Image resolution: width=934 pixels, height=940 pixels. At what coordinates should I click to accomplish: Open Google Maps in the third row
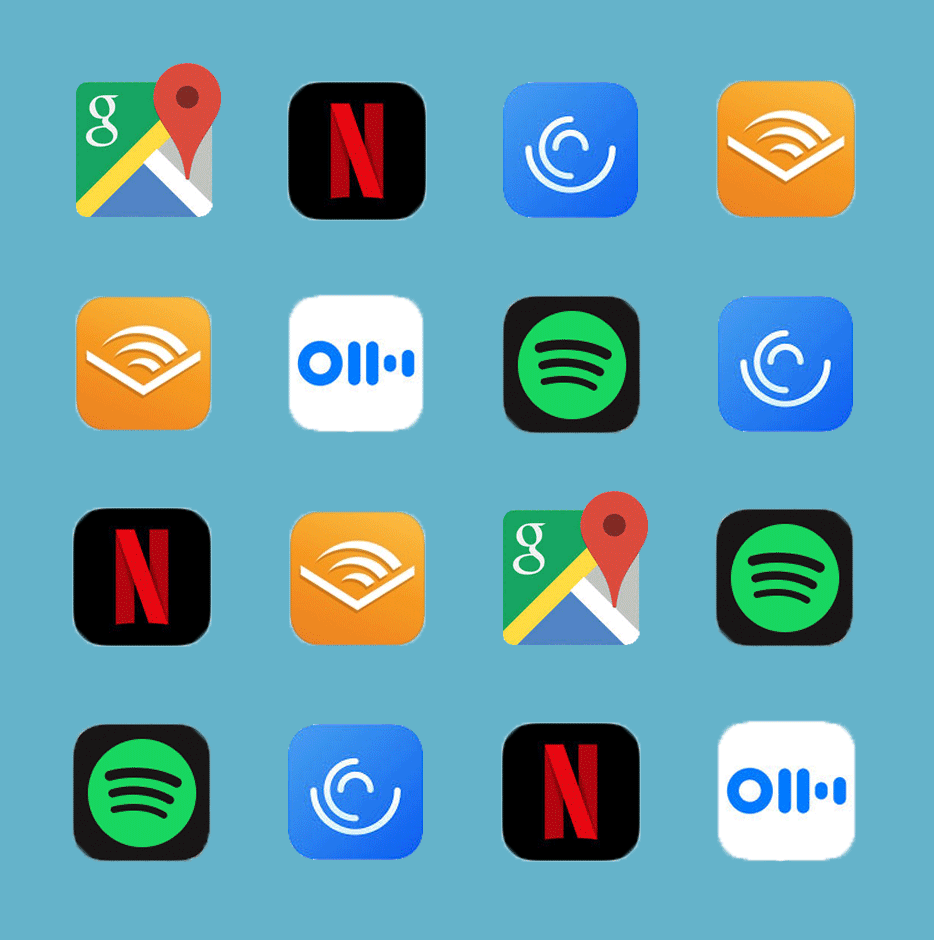pyautogui.click(x=571, y=578)
